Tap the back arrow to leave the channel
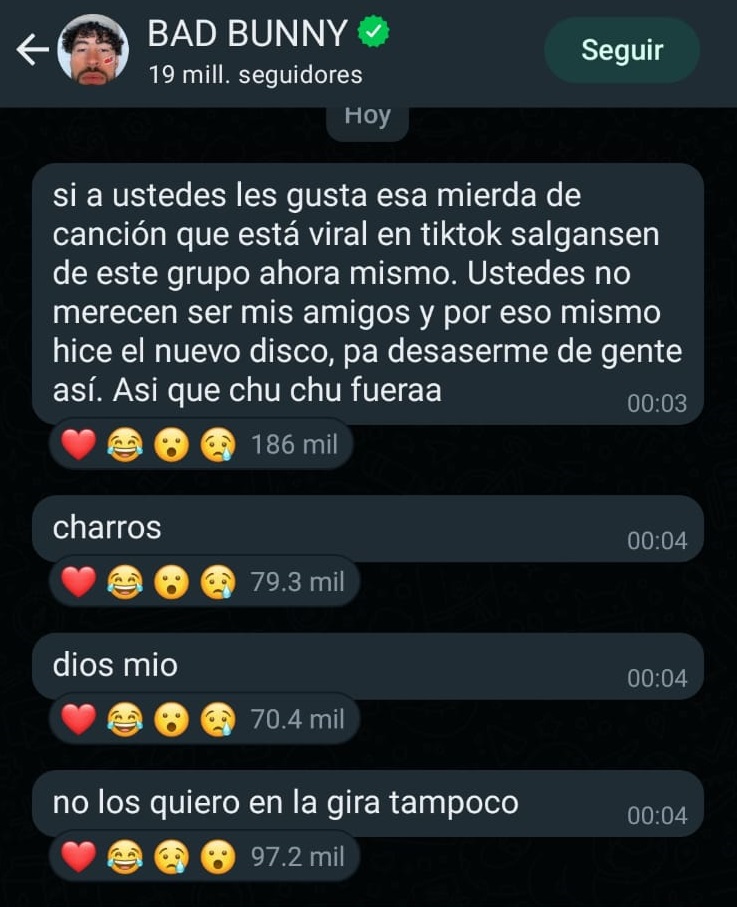Viewport: 737px width, 907px height. coord(30,49)
